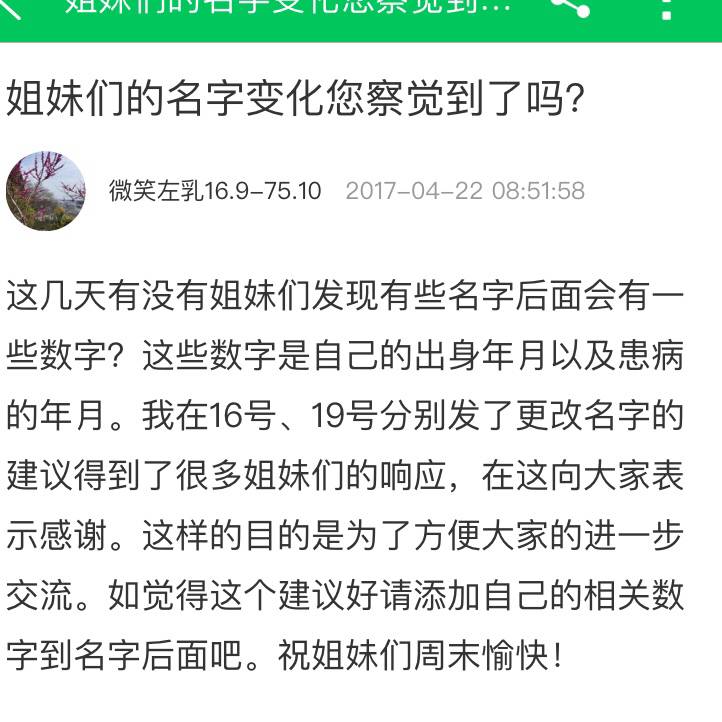
Task: Go back using the top-left arrow
Action: point(14,6)
